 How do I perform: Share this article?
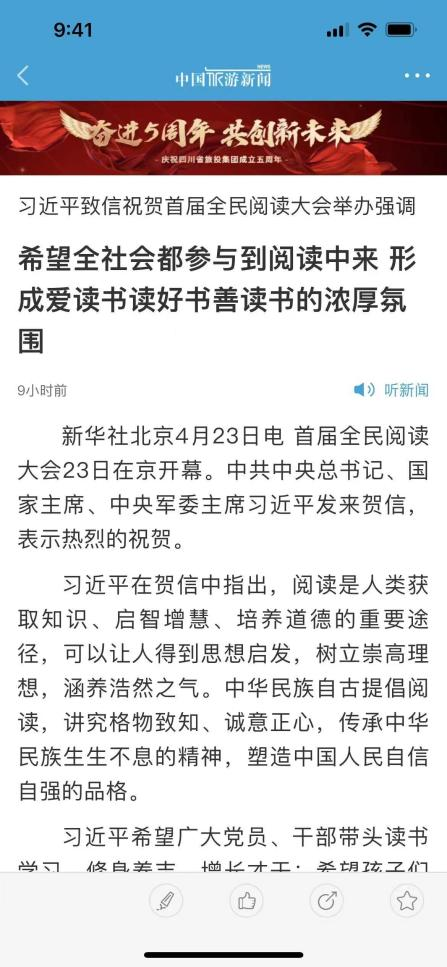pos(327,901)
